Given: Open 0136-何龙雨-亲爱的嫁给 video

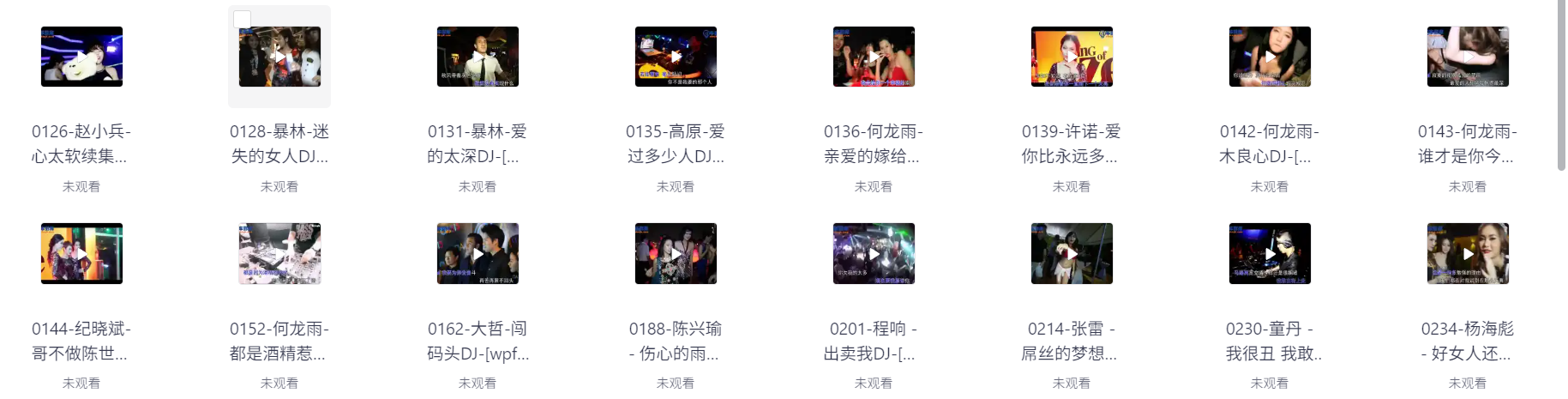Looking at the screenshot, I should (874, 57).
